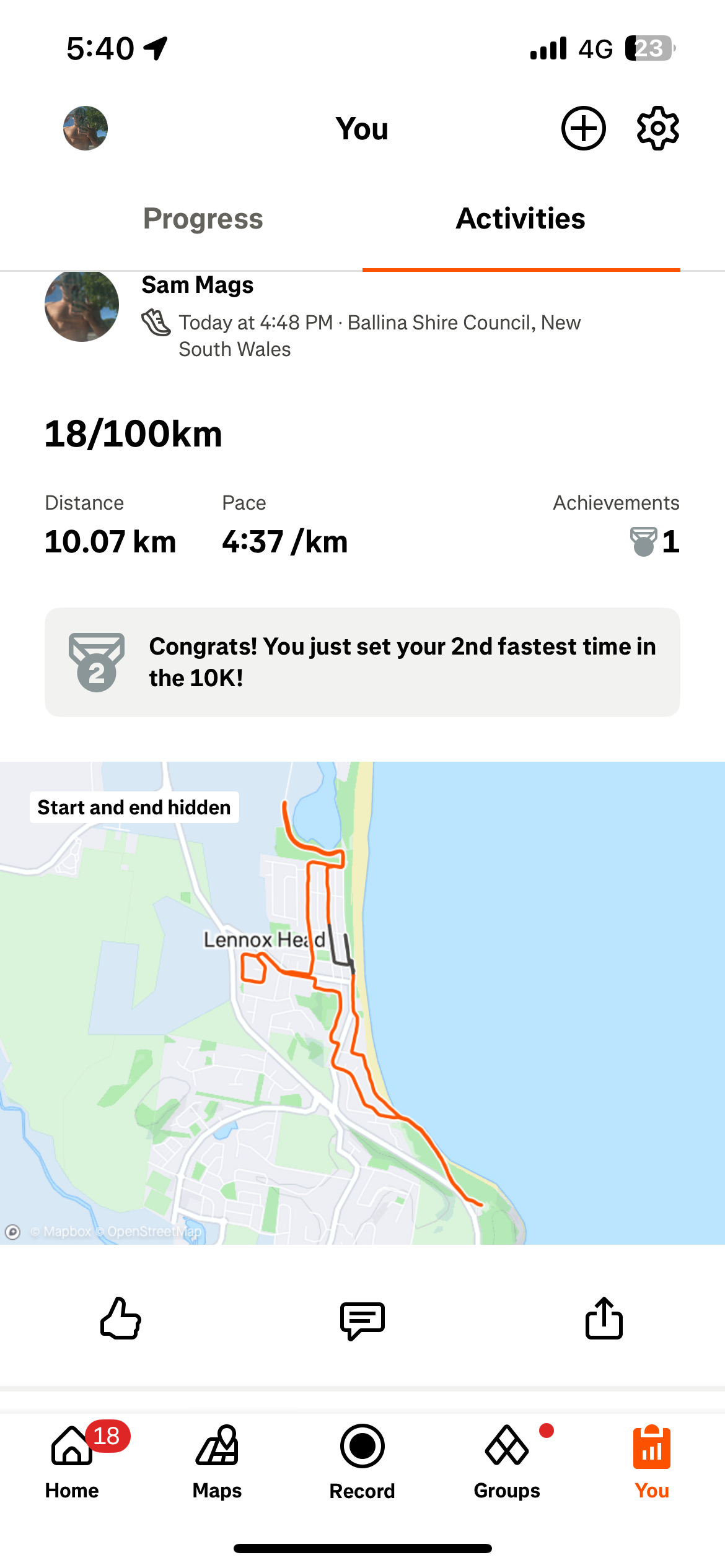This screenshot has width=725, height=1568.
Task: Open the settings gear
Action: [657, 128]
